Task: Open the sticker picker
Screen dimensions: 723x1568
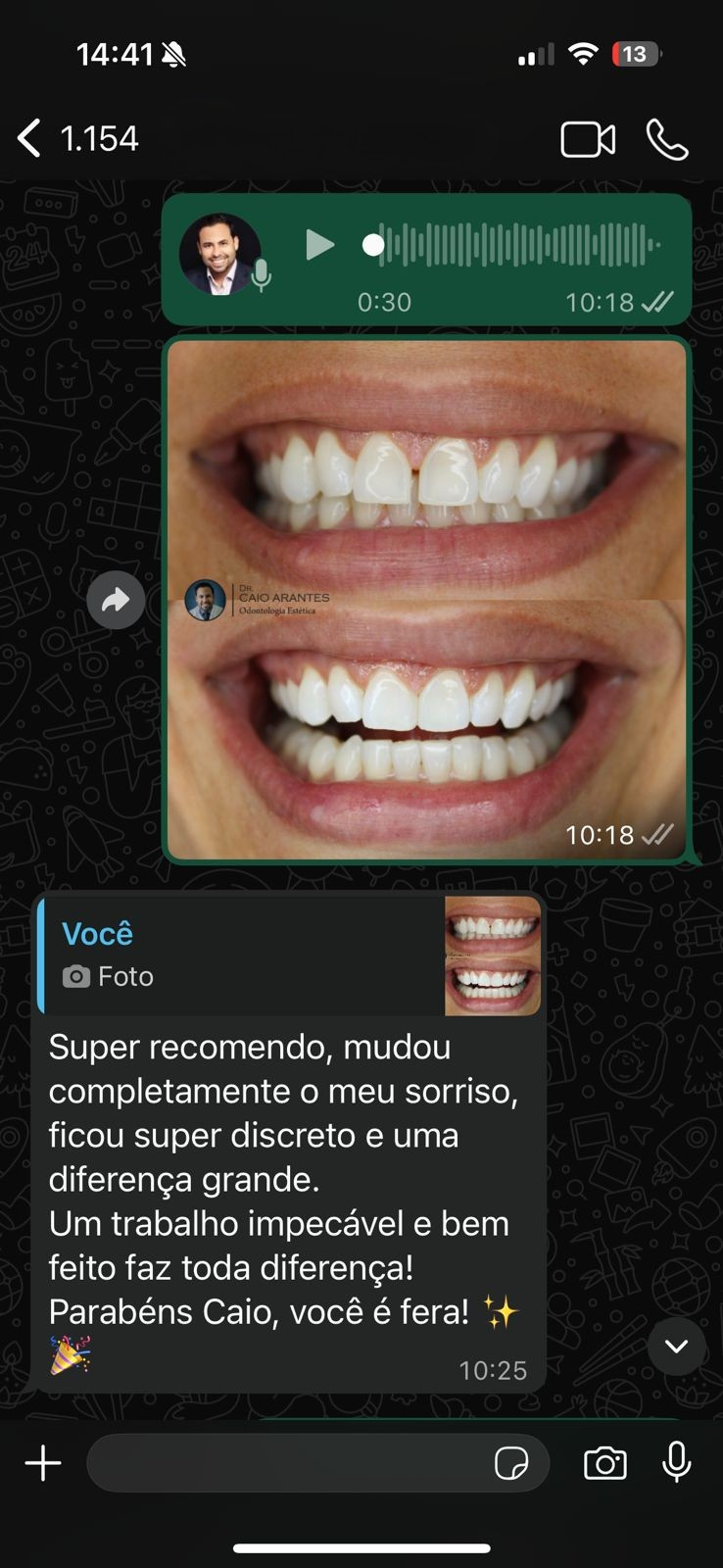Action: pos(511,1463)
